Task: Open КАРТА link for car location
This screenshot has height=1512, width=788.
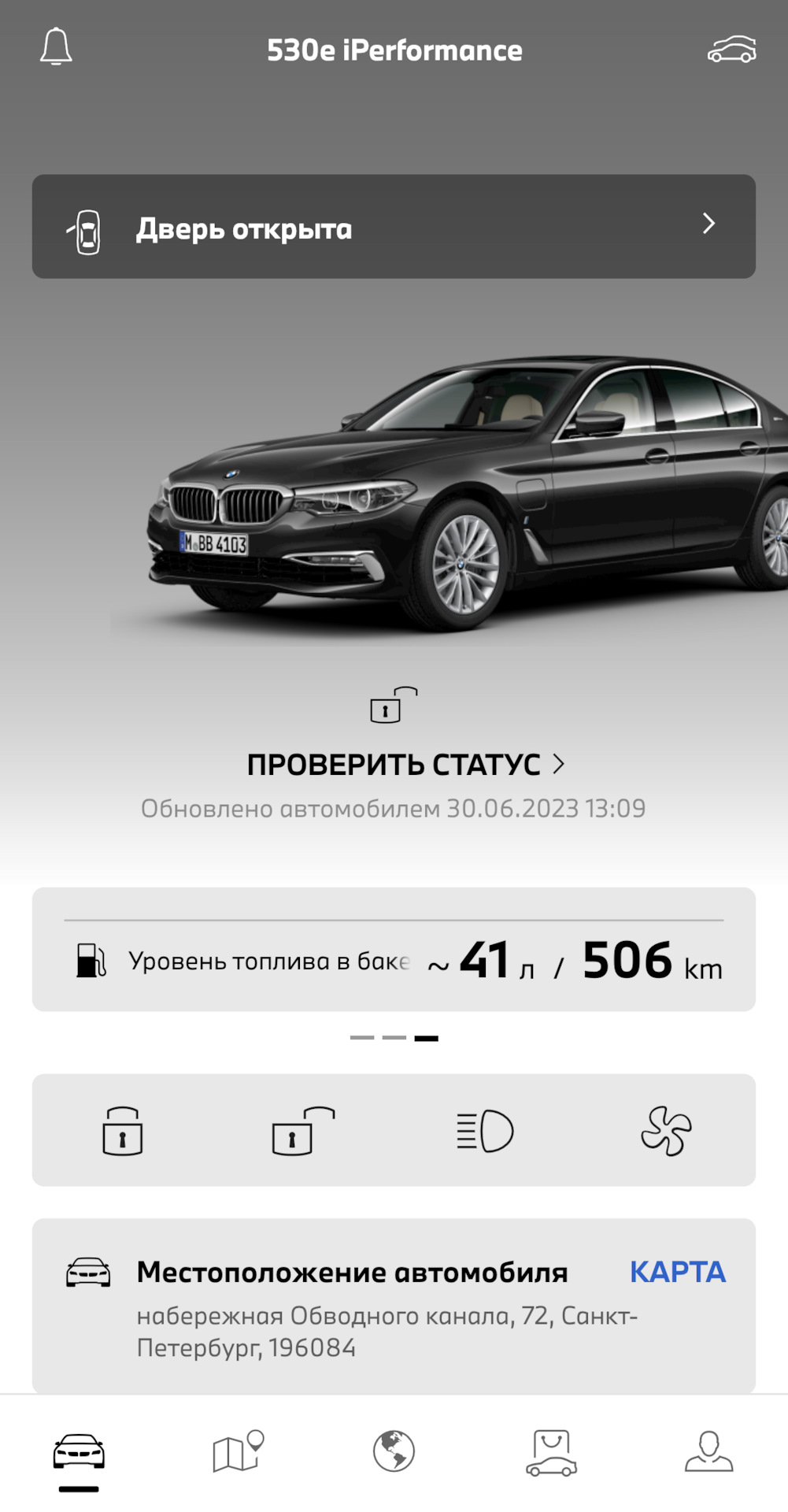Action: coord(677,1272)
